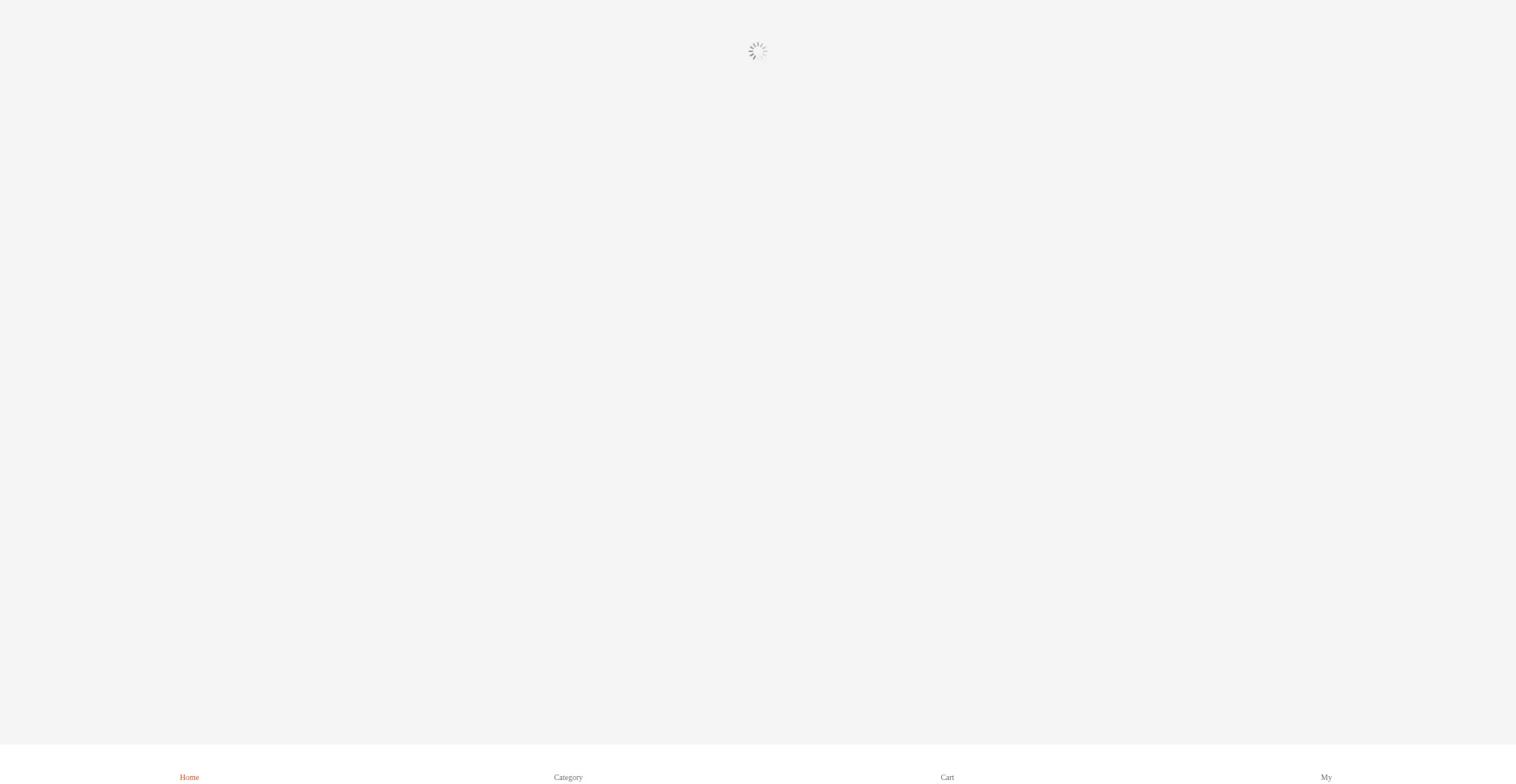Open the Category tab
The height and width of the screenshot is (784, 1516).
[568, 777]
